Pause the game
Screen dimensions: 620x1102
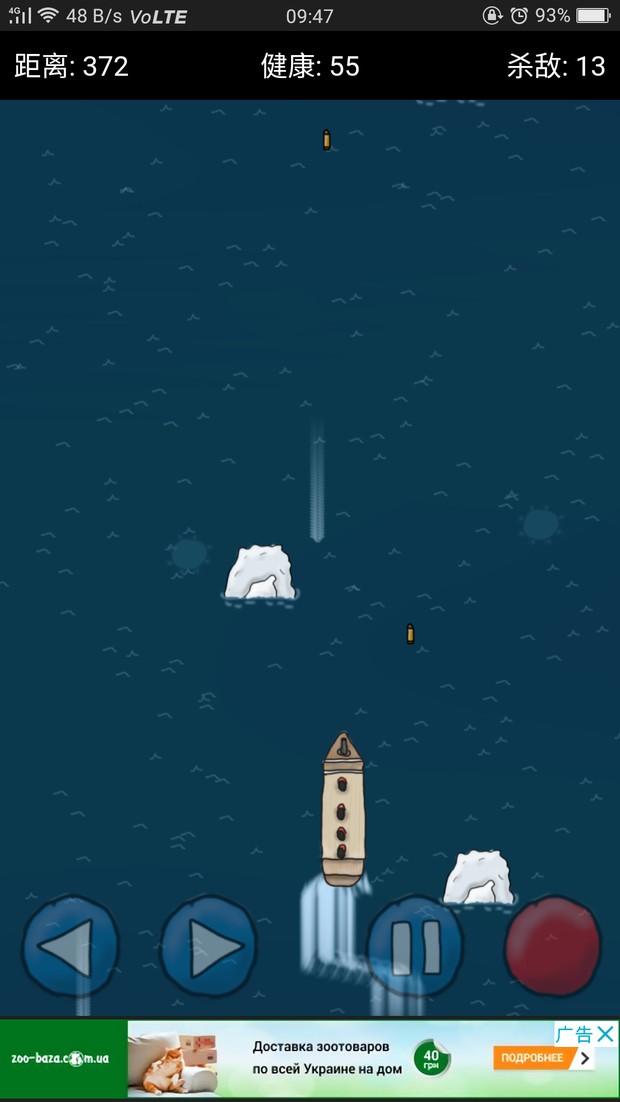(x=415, y=946)
